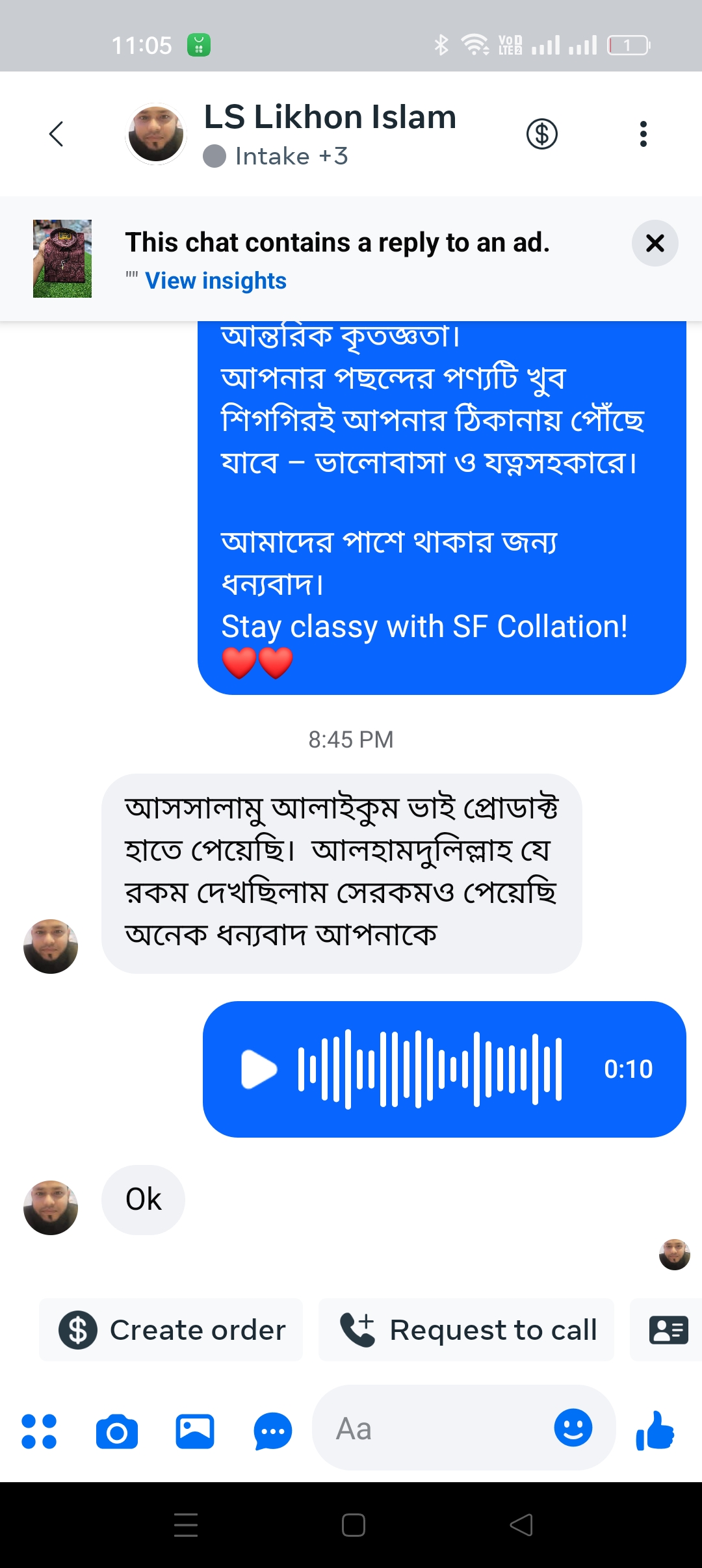This screenshot has height=1568, width=702.
Task: Tap Request to call
Action: tap(467, 1330)
